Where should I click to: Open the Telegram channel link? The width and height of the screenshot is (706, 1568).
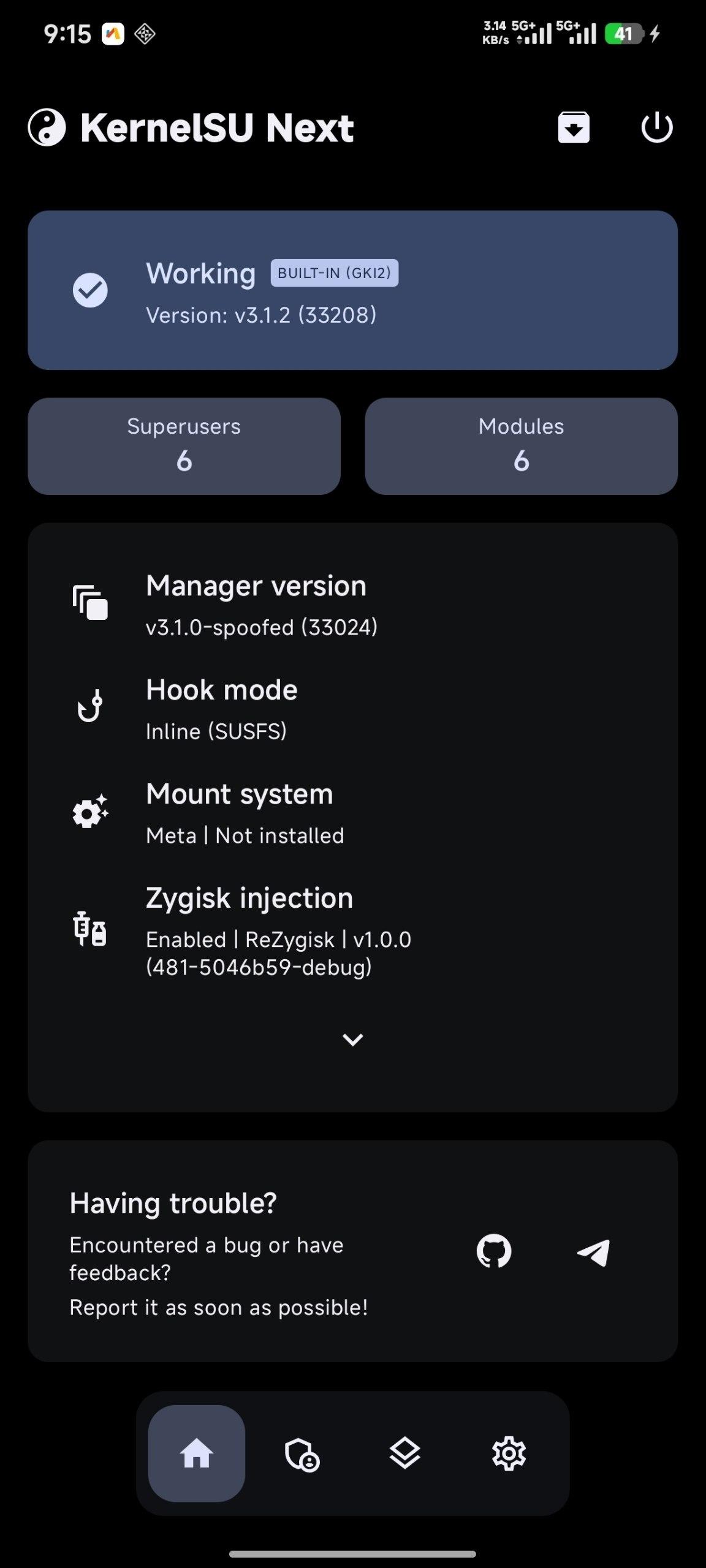click(593, 1253)
